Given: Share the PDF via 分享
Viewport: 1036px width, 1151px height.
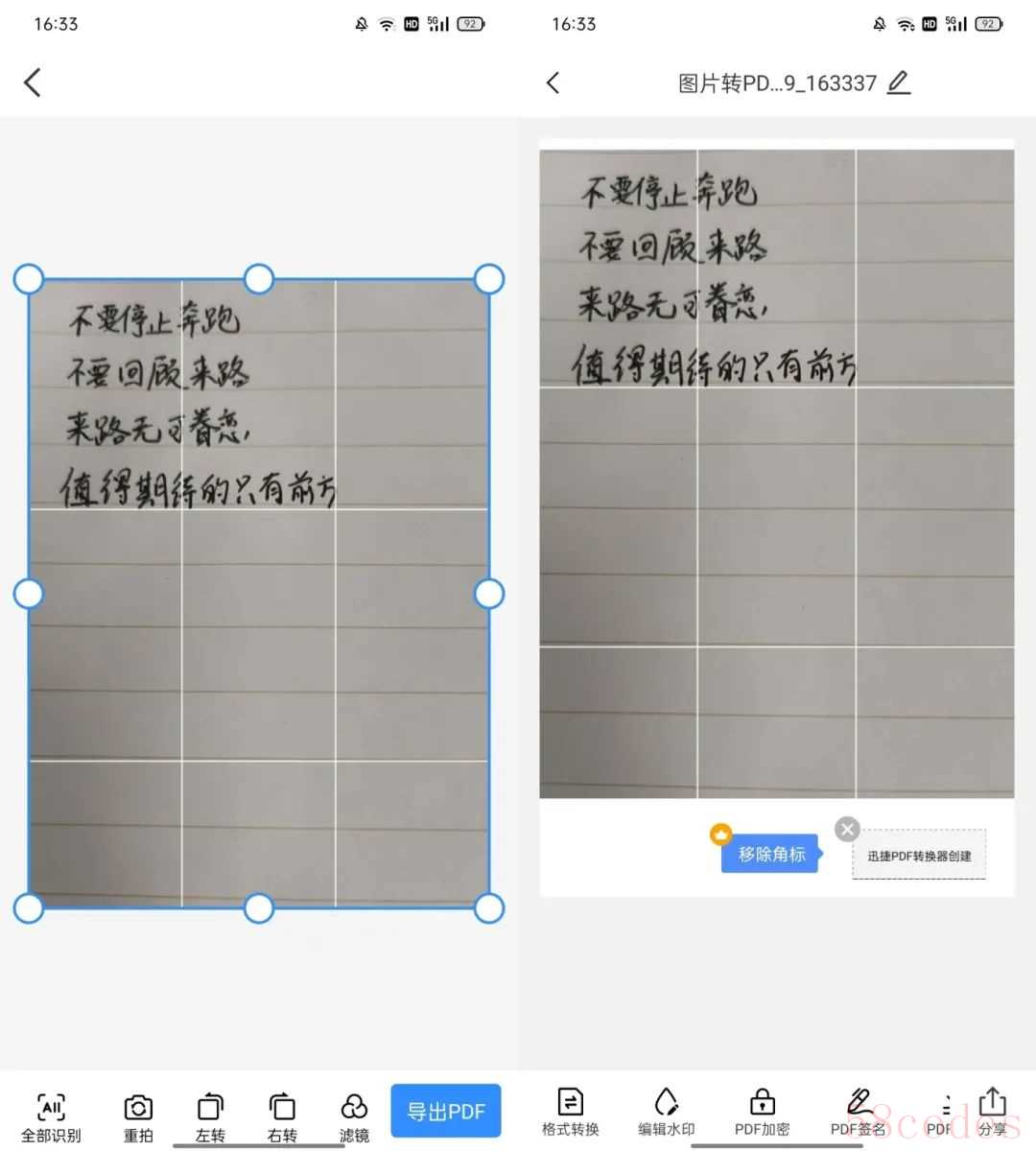Looking at the screenshot, I should coord(993,1113).
